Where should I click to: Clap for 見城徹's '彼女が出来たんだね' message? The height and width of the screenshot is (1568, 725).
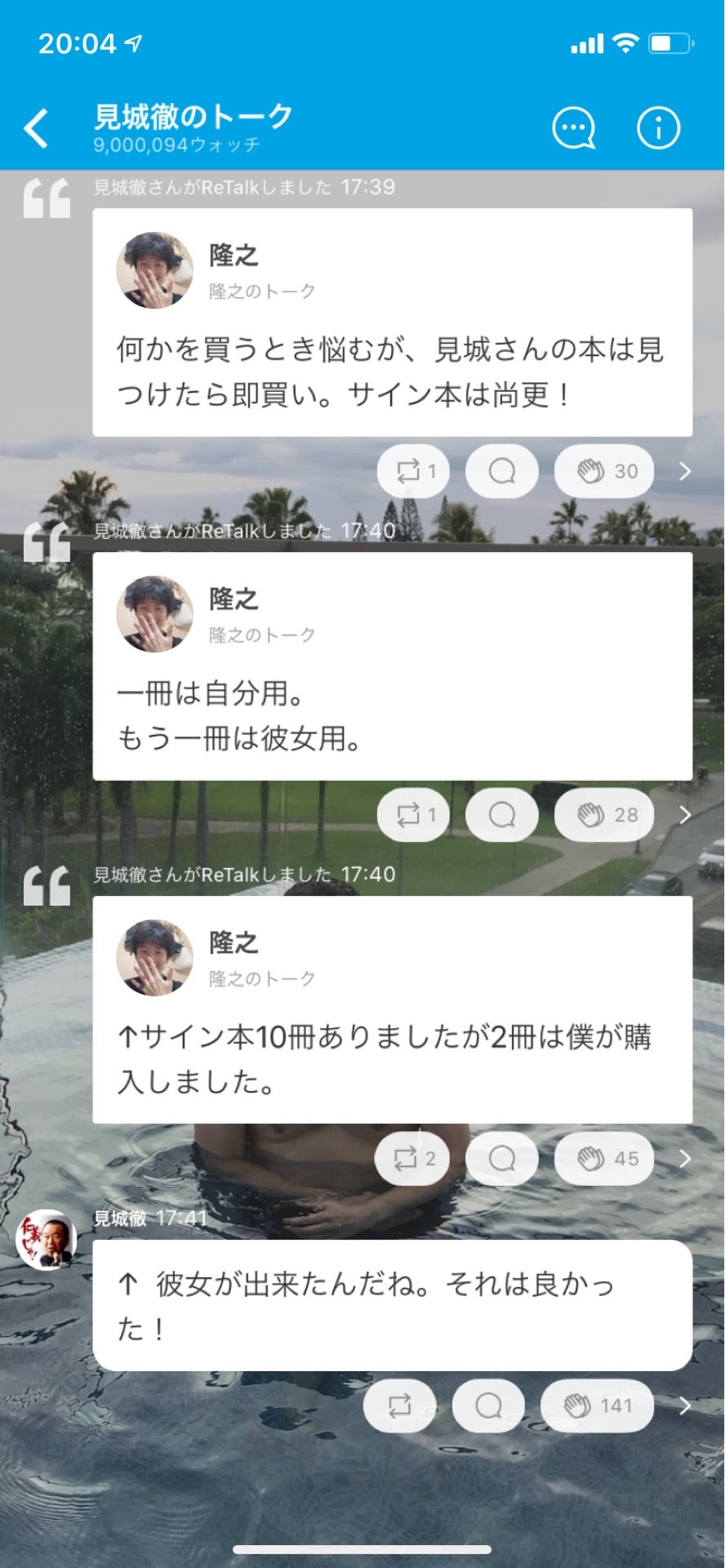pos(597,1406)
